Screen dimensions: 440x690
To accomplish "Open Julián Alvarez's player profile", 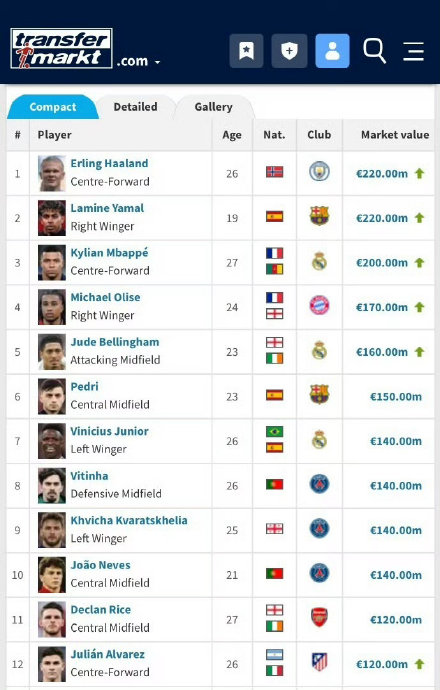I will pyautogui.click(x=107, y=654).
